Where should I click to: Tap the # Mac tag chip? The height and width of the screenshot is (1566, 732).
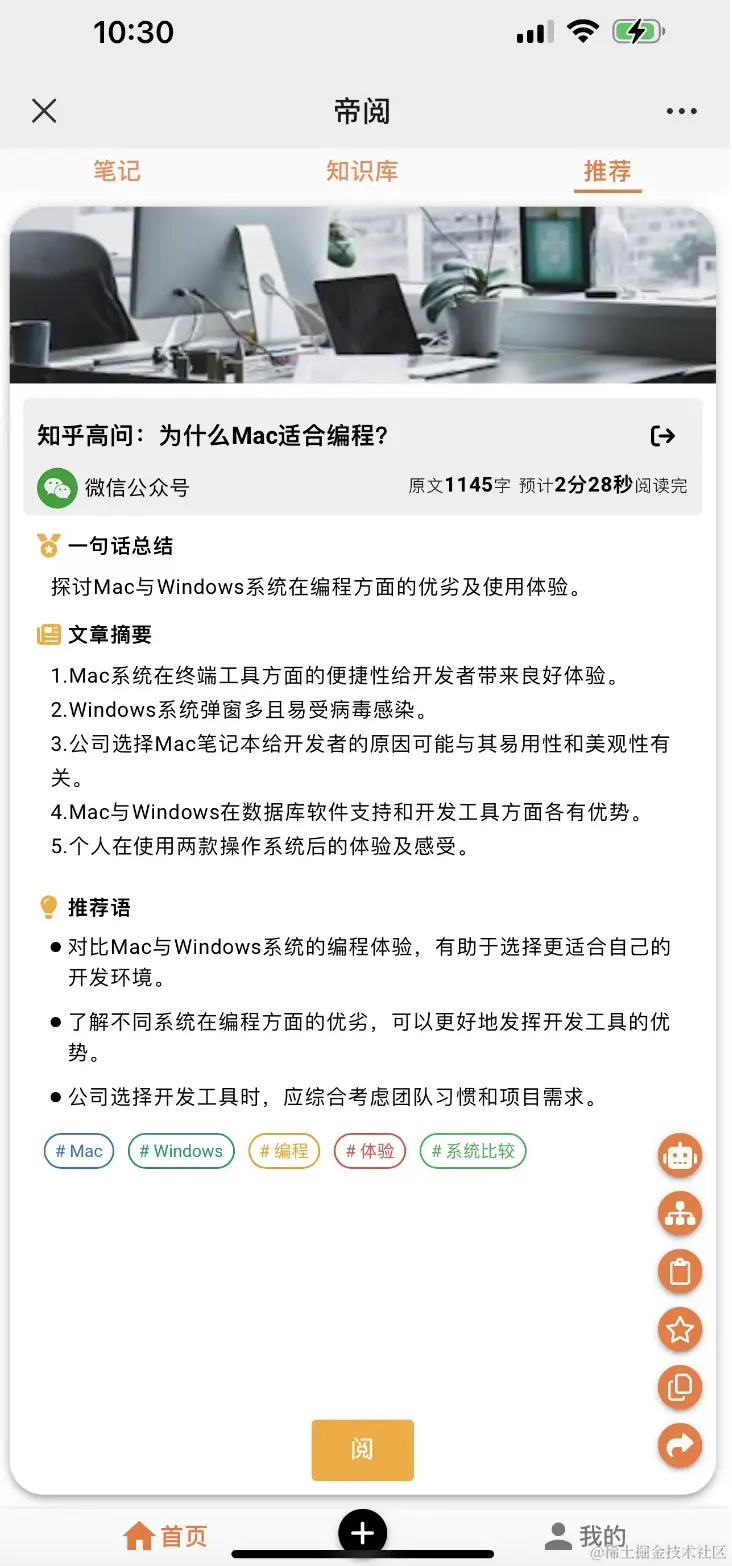pyautogui.click(x=79, y=1151)
